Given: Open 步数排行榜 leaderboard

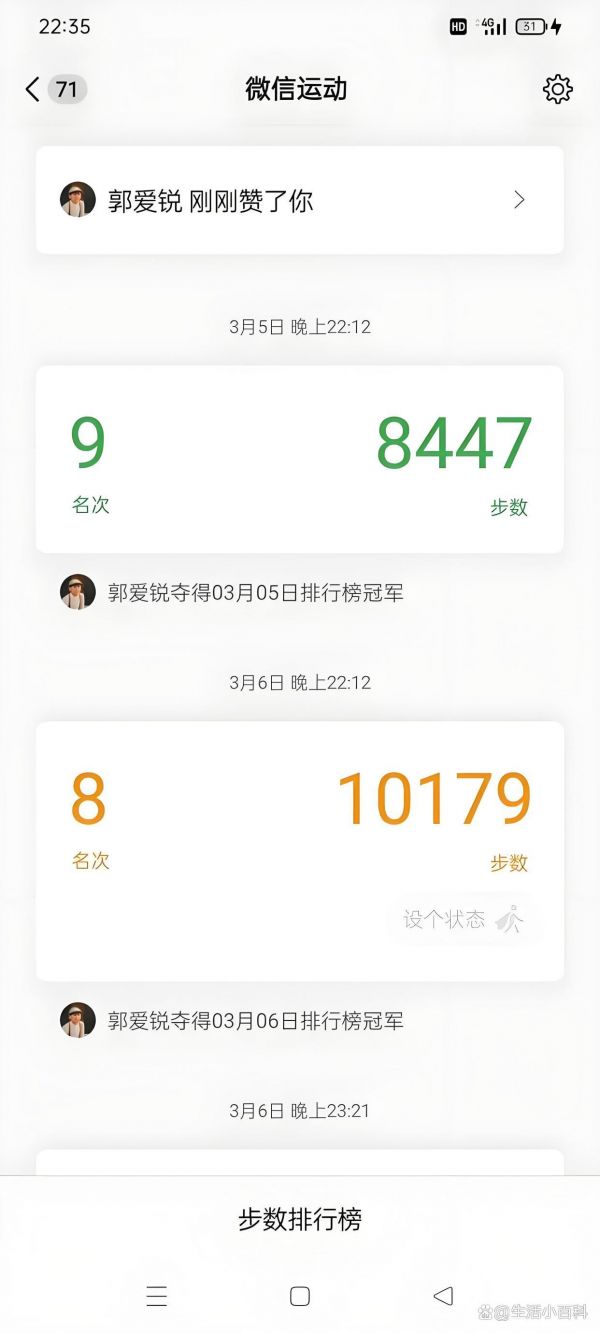Looking at the screenshot, I should coord(300,1219).
